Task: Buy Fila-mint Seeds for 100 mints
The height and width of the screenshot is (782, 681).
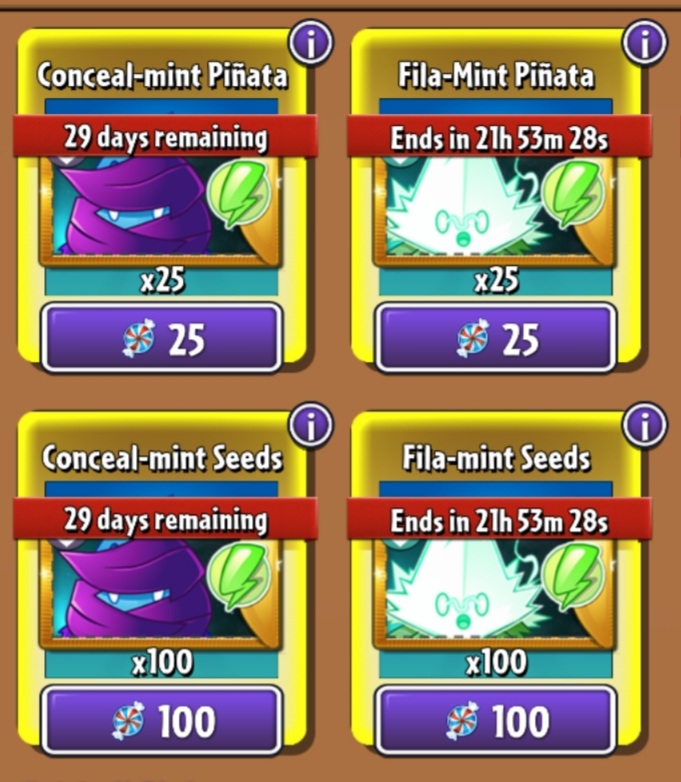Action: (x=494, y=720)
